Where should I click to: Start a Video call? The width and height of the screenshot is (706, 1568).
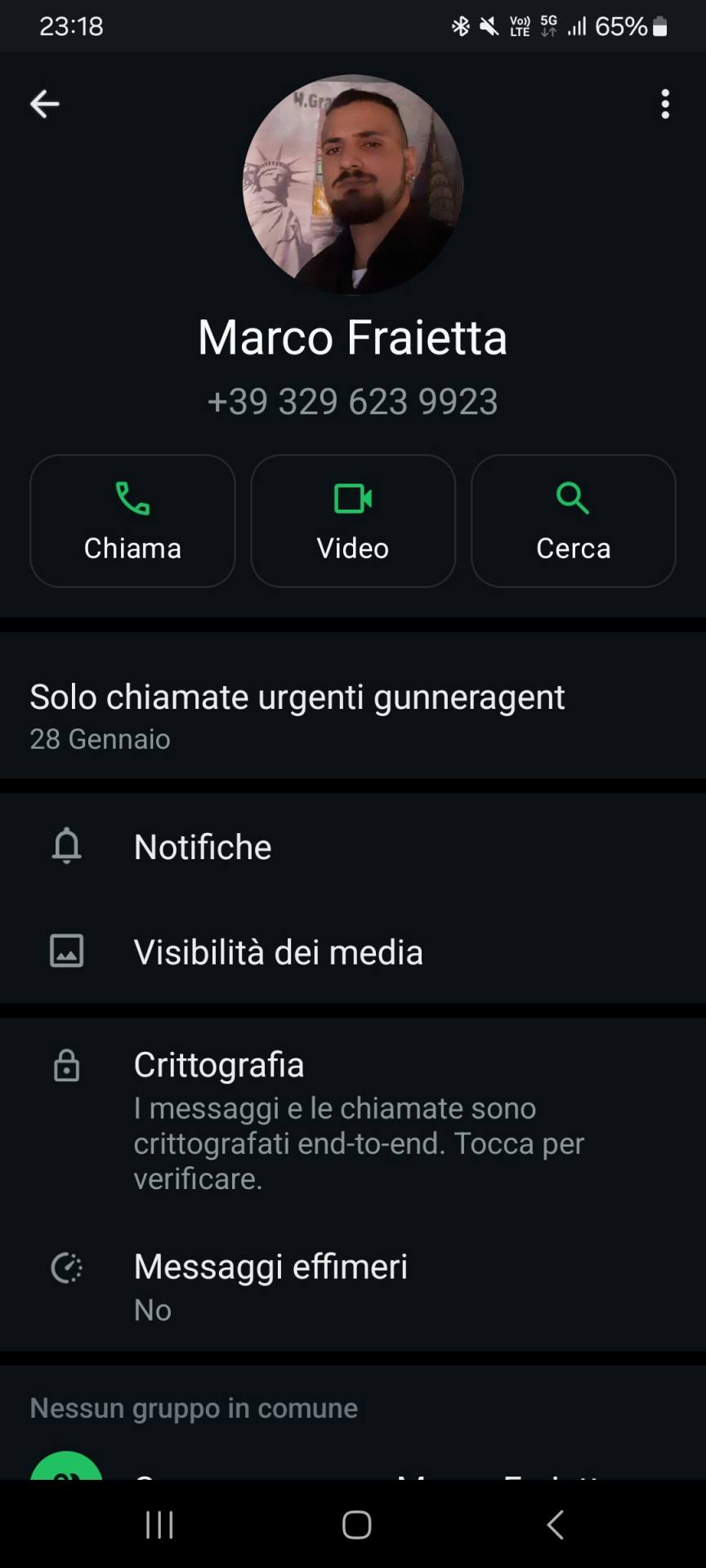pyautogui.click(x=353, y=521)
